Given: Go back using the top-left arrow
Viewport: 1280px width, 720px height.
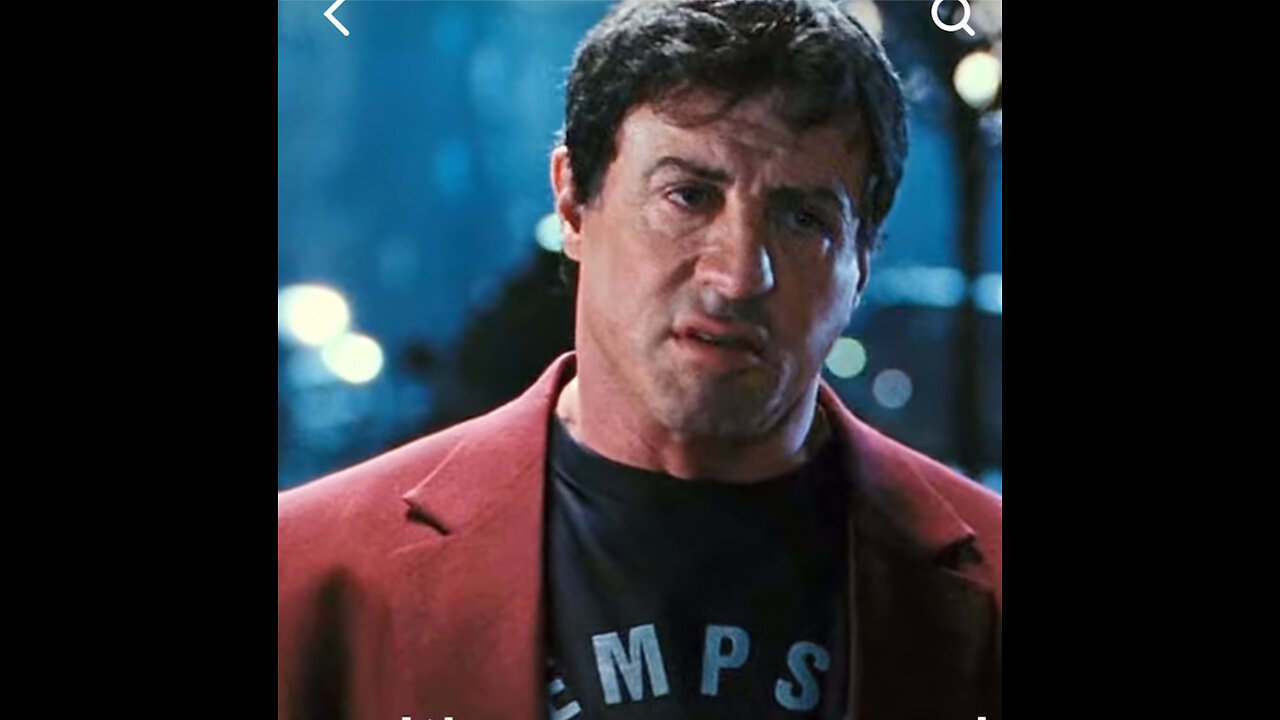Looking at the screenshot, I should pos(337,17).
